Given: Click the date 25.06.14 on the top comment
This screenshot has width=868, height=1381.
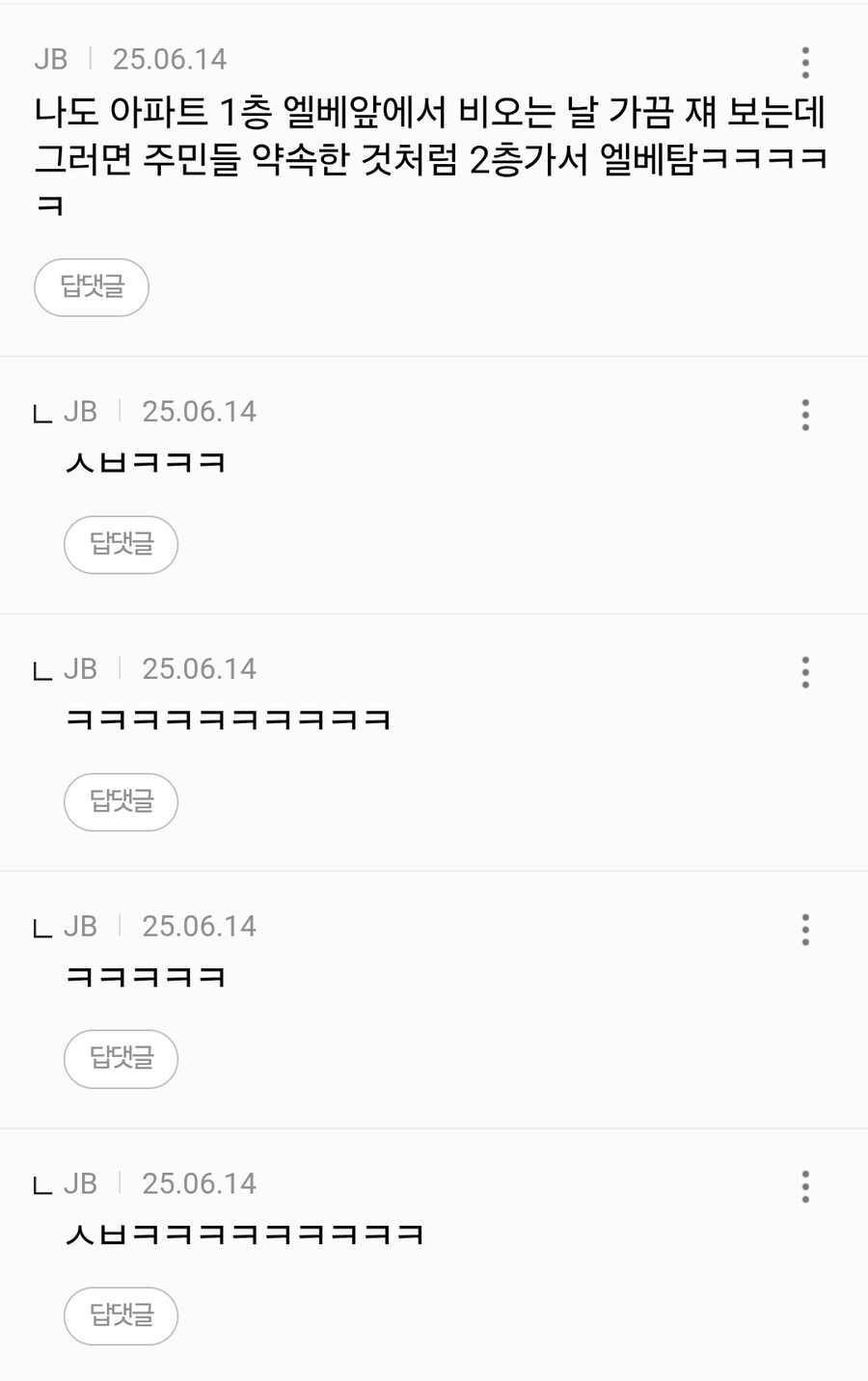Looking at the screenshot, I should [x=169, y=60].
